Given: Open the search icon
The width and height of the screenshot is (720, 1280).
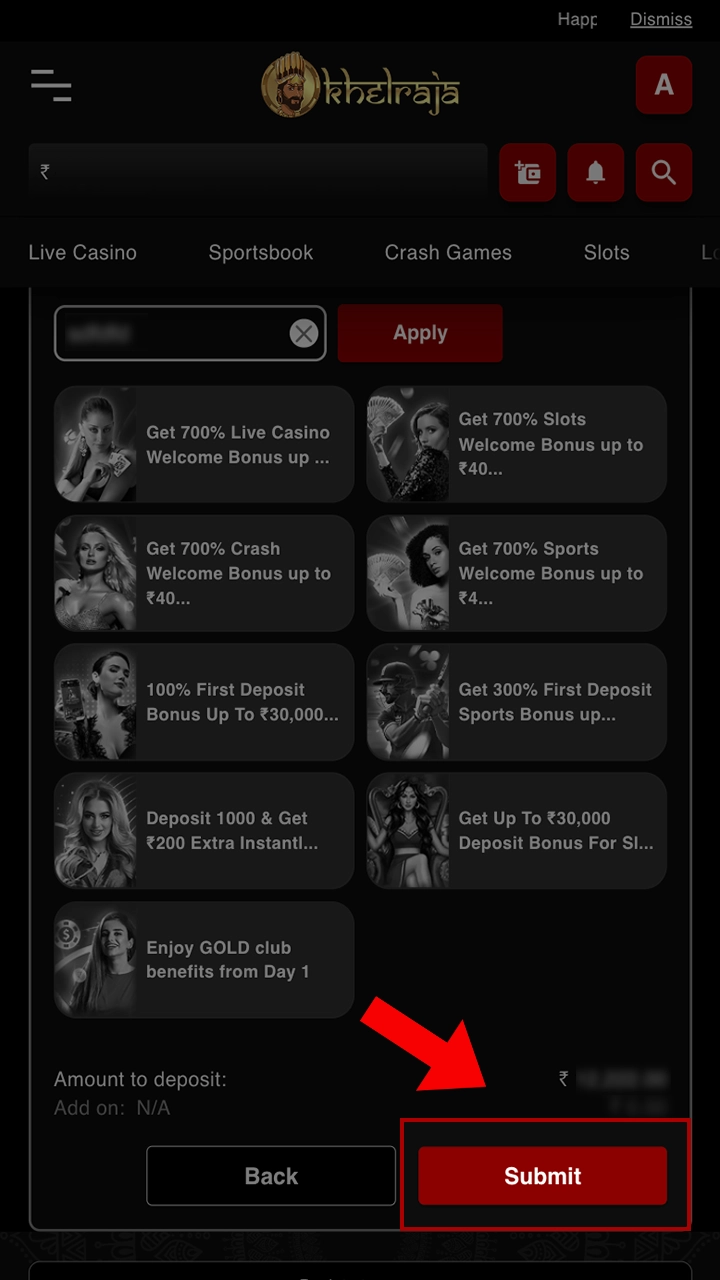Looking at the screenshot, I should [x=663, y=173].
